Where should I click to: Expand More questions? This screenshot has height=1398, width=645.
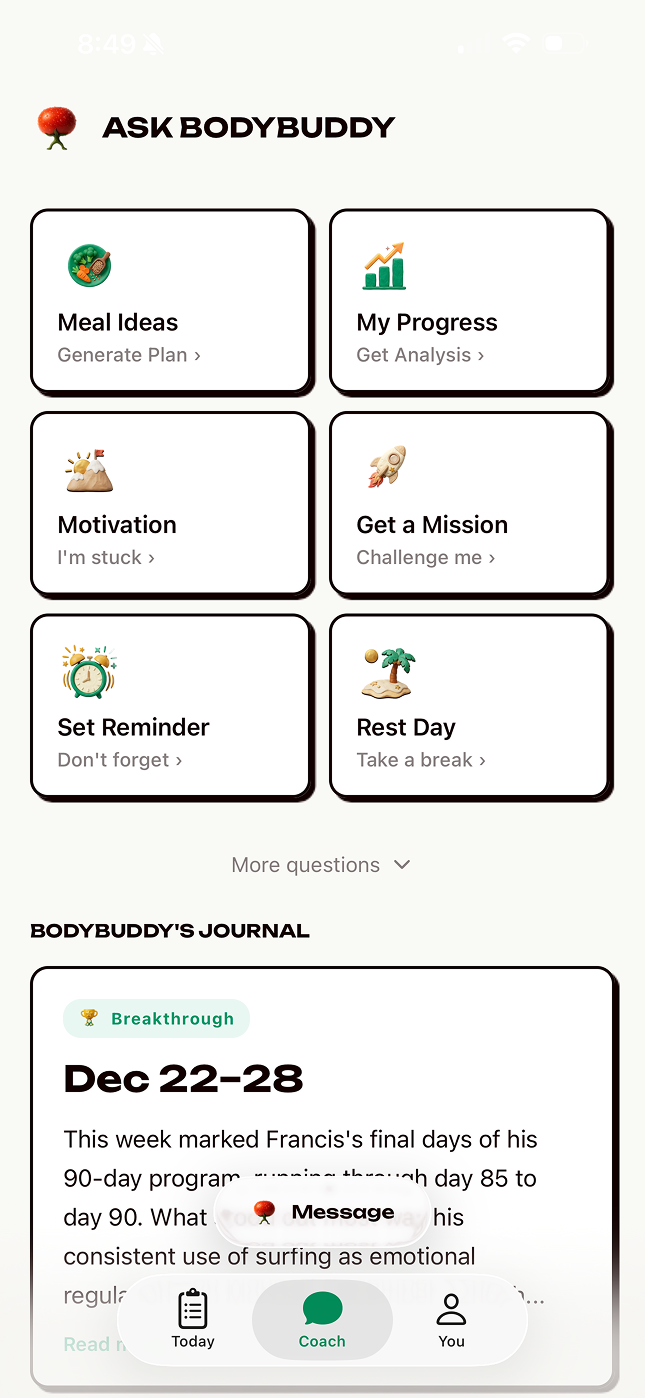click(321, 865)
